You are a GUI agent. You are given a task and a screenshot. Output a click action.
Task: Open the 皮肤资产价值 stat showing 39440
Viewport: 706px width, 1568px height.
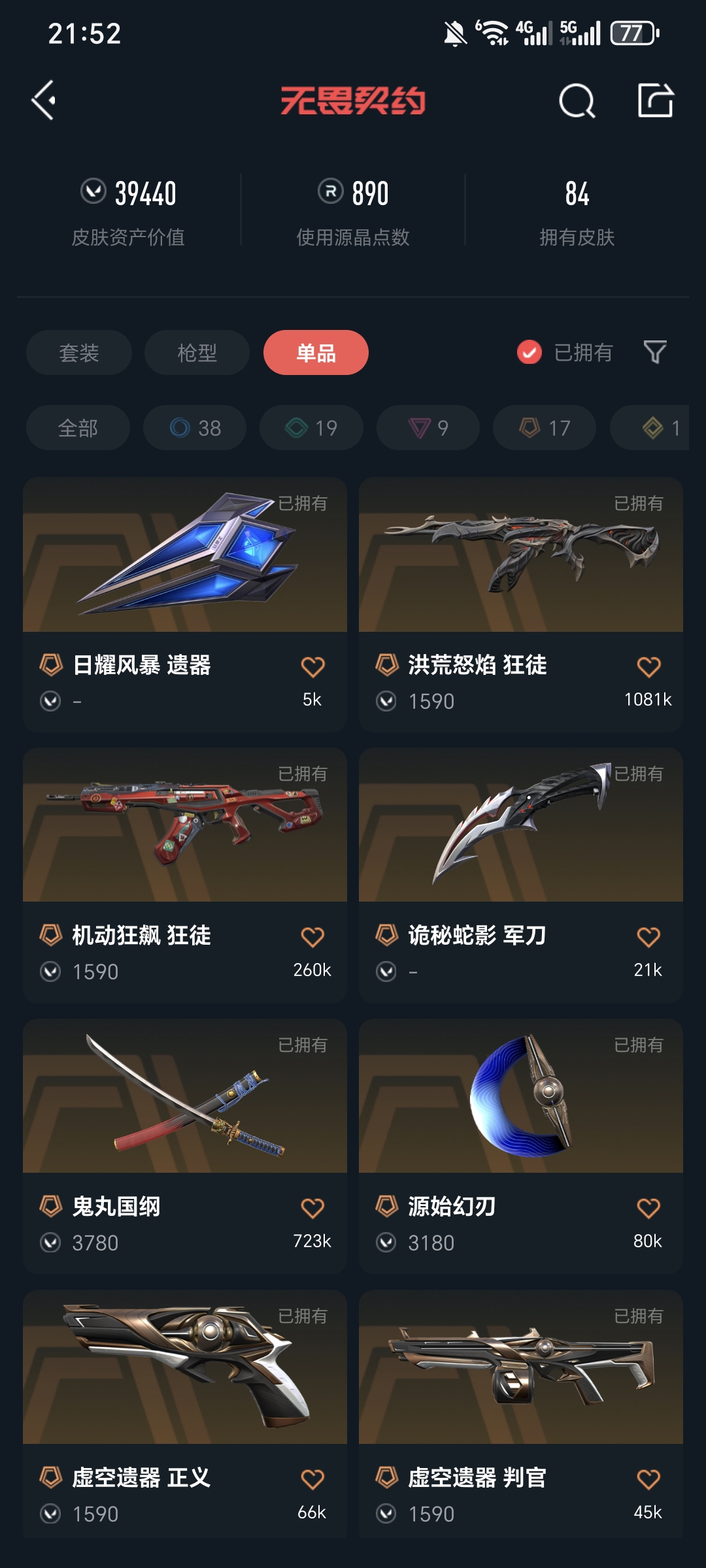pyautogui.click(x=129, y=209)
